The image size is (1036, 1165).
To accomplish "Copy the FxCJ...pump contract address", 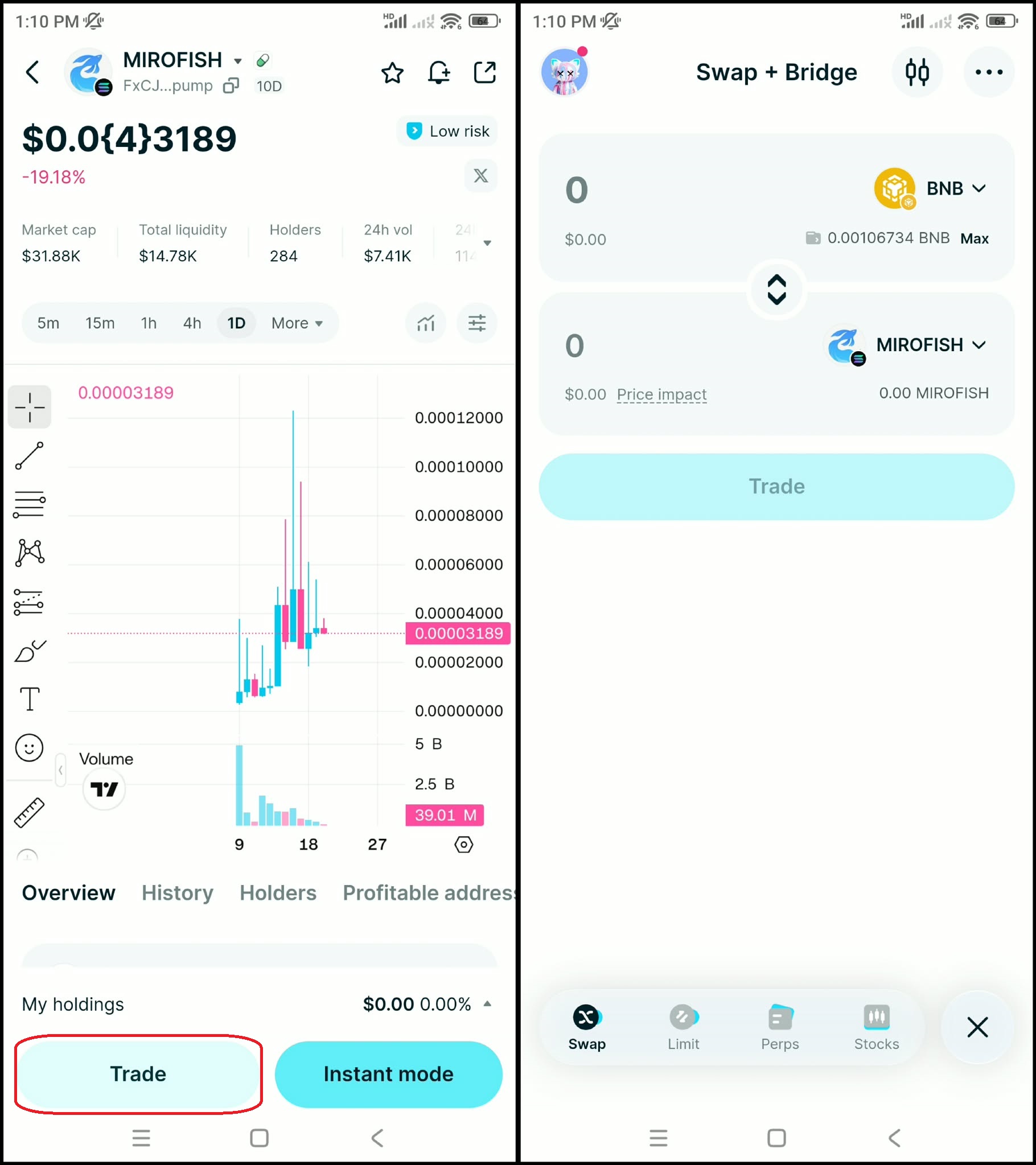I will tap(231, 86).
